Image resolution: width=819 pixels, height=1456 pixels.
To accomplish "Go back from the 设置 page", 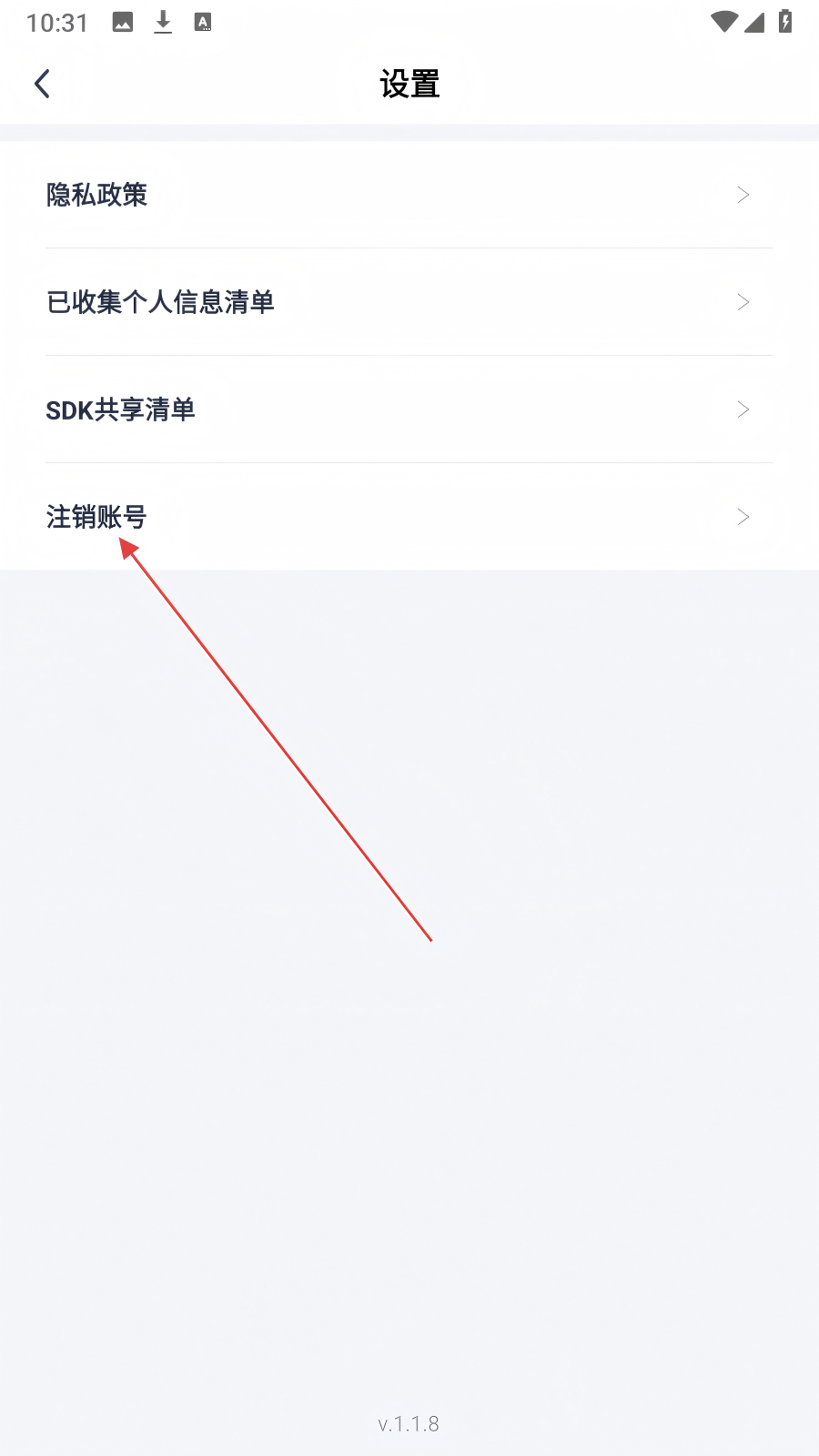I will click(42, 84).
